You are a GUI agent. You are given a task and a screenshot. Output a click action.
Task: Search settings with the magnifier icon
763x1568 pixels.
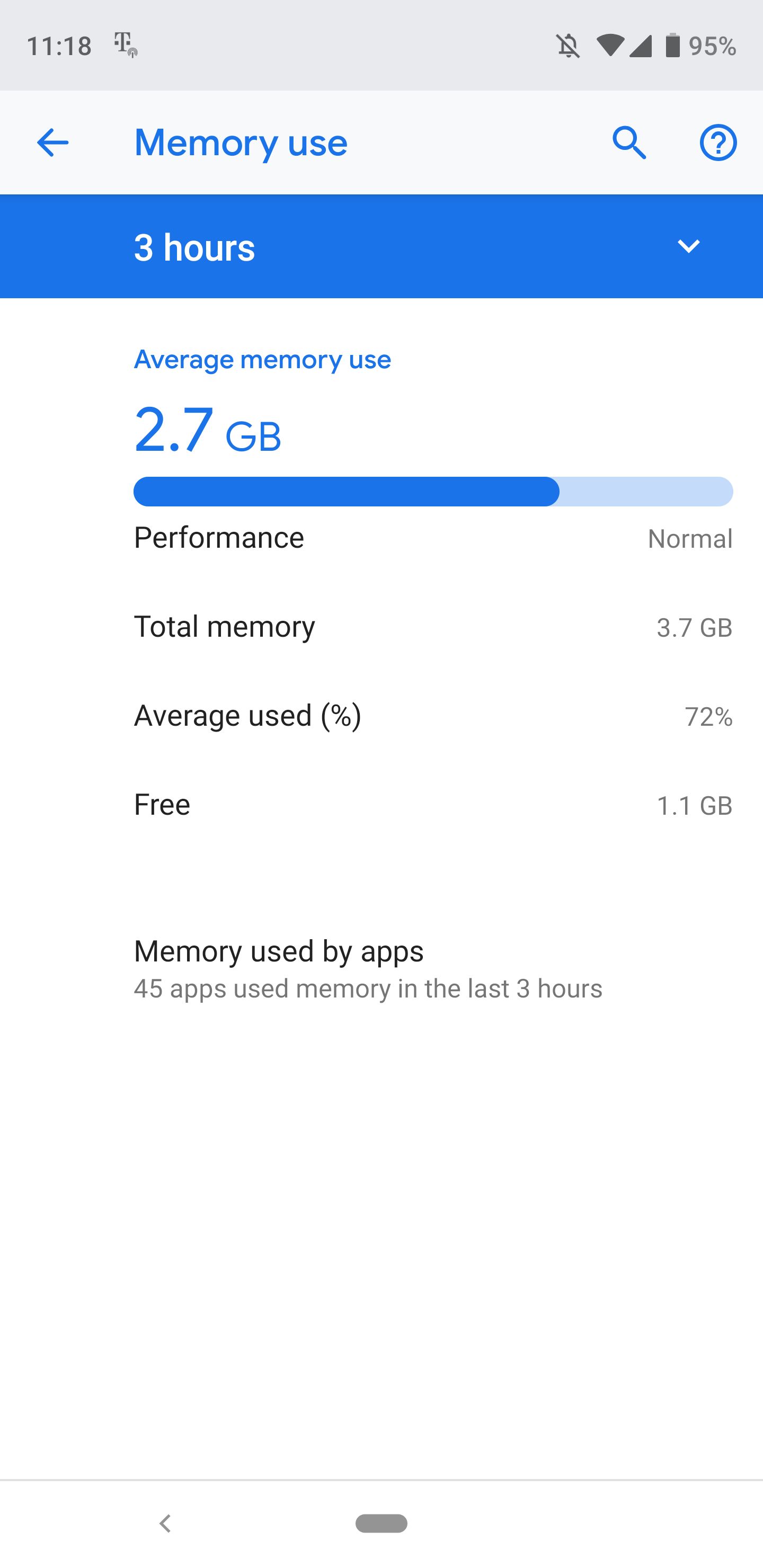coord(629,143)
